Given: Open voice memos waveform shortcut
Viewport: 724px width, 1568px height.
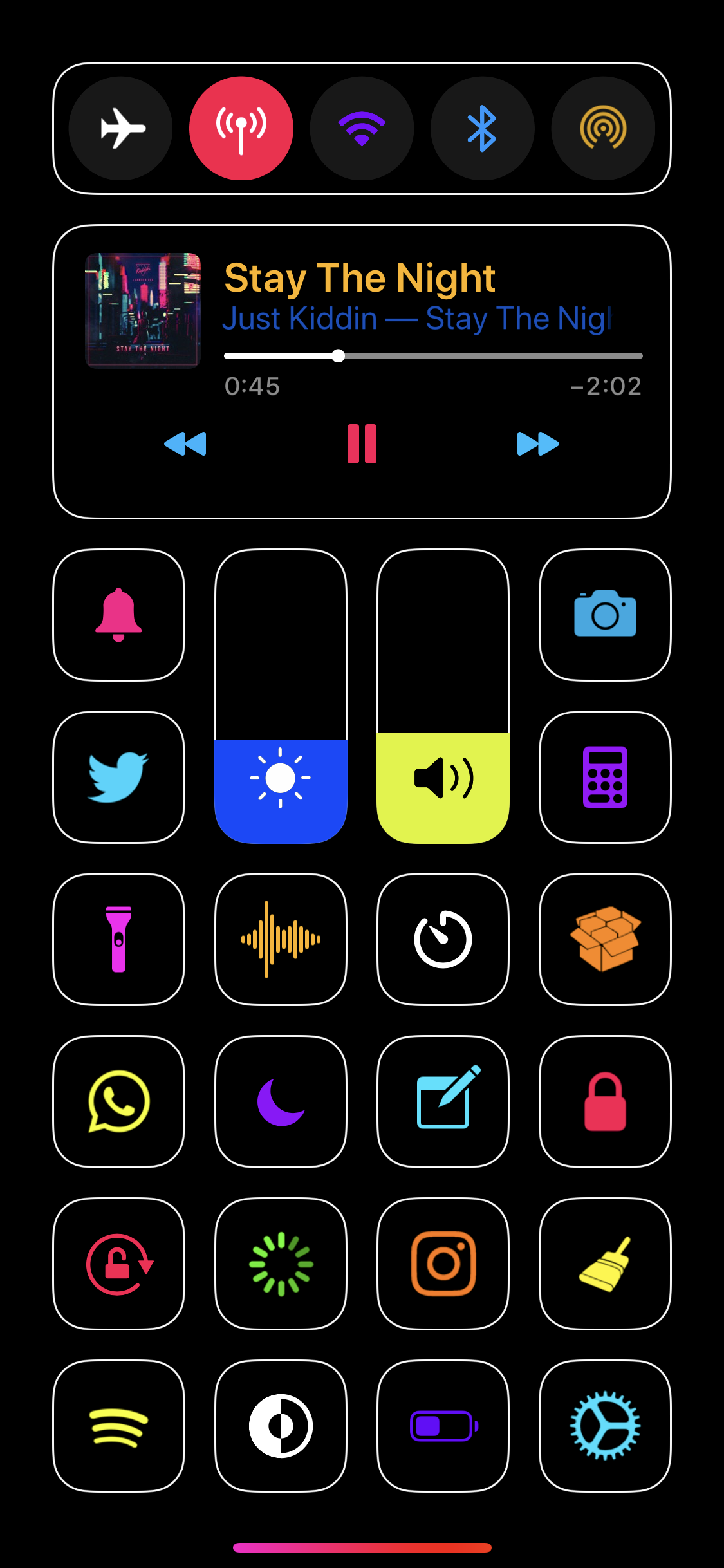Looking at the screenshot, I should (x=281, y=939).
